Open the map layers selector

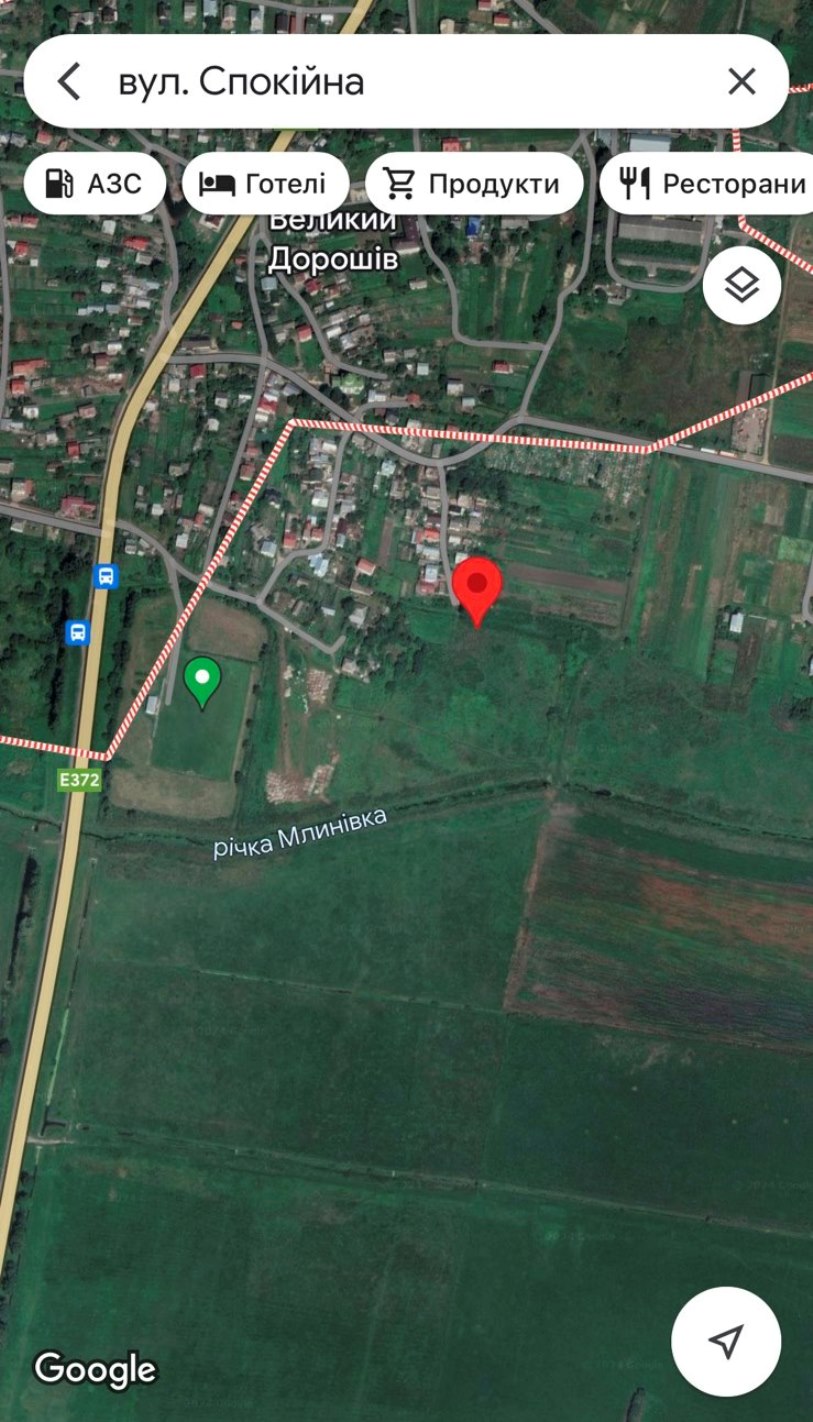click(x=742, y=285)
